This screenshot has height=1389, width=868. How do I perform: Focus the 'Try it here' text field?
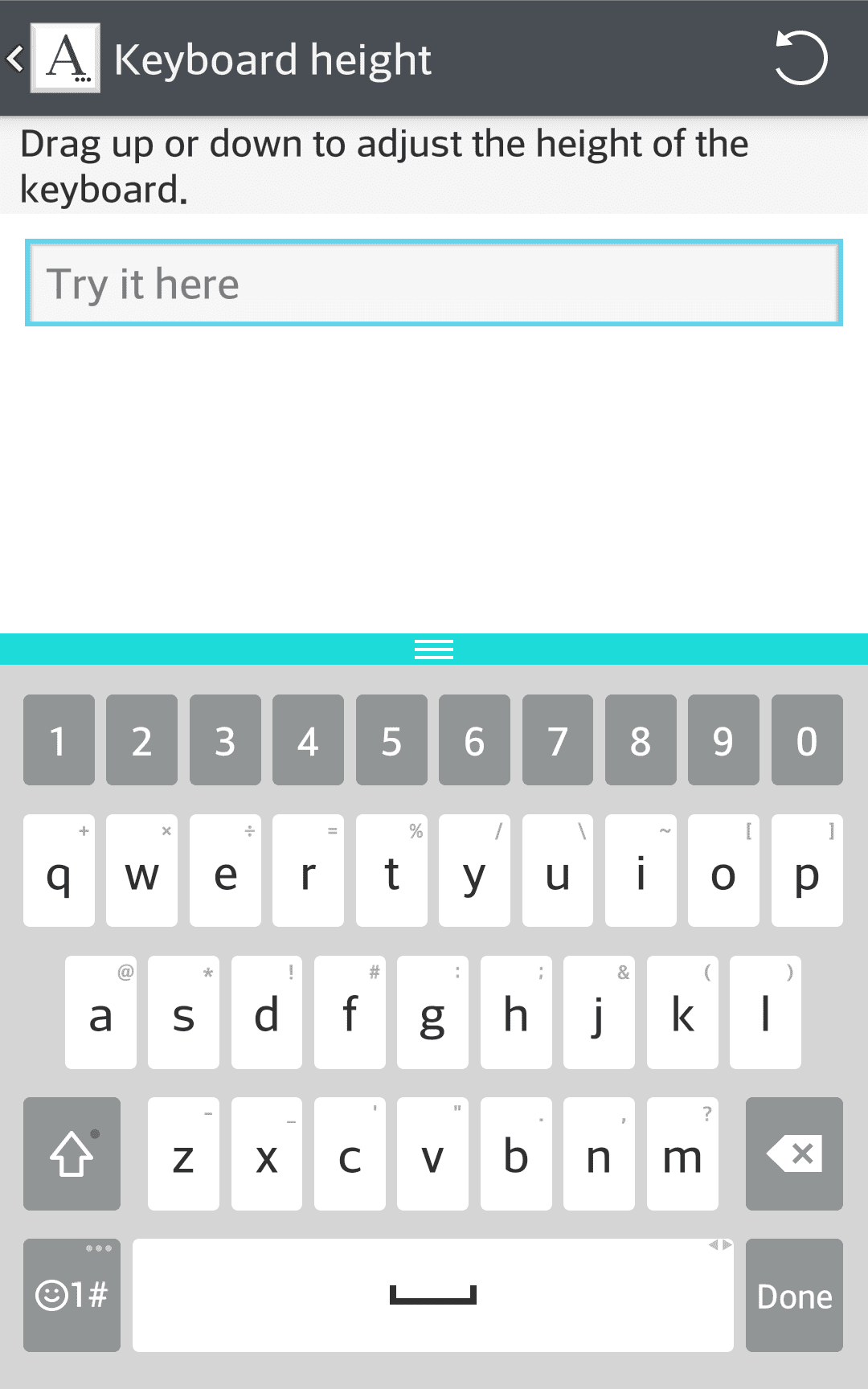click(434, 283)
